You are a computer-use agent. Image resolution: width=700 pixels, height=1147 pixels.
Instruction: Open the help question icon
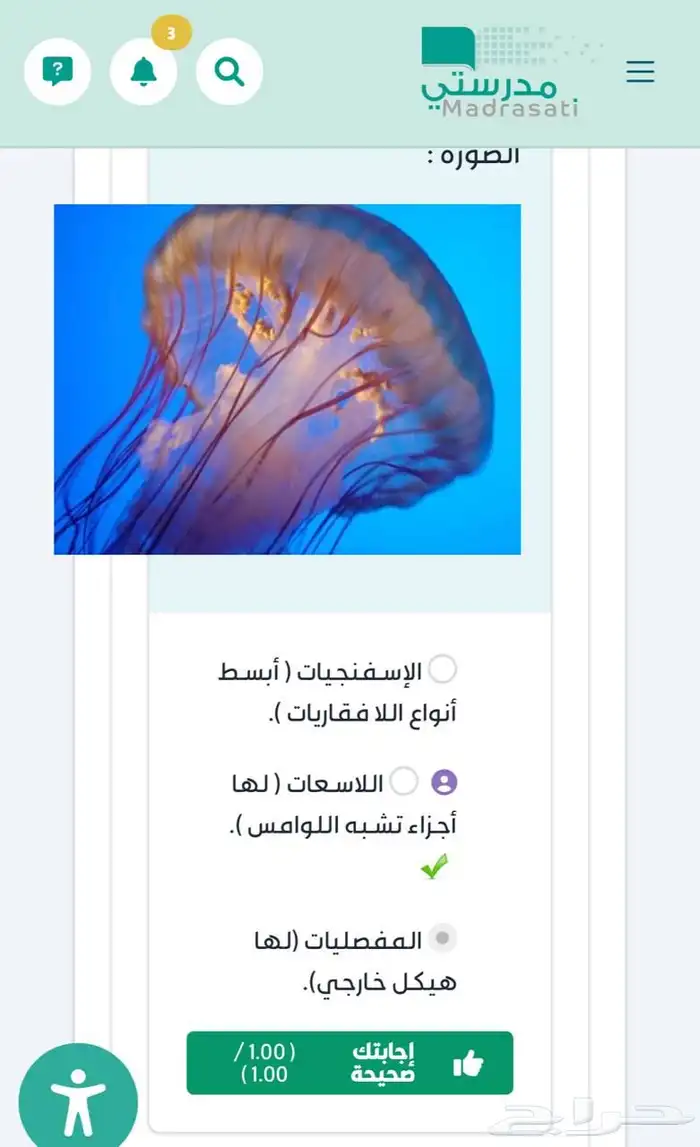[x=57, y=71]
